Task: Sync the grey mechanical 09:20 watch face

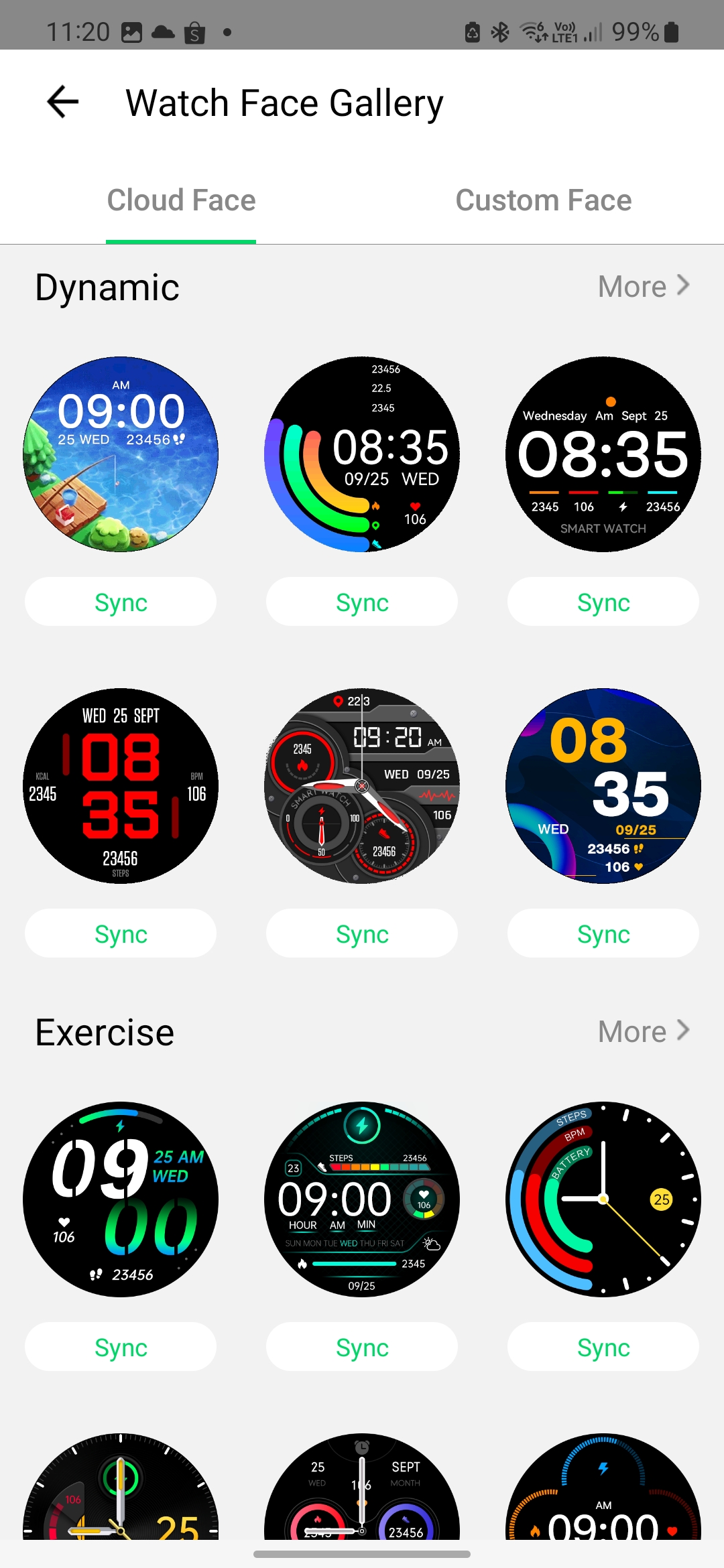Action: (x=362, y=933)
